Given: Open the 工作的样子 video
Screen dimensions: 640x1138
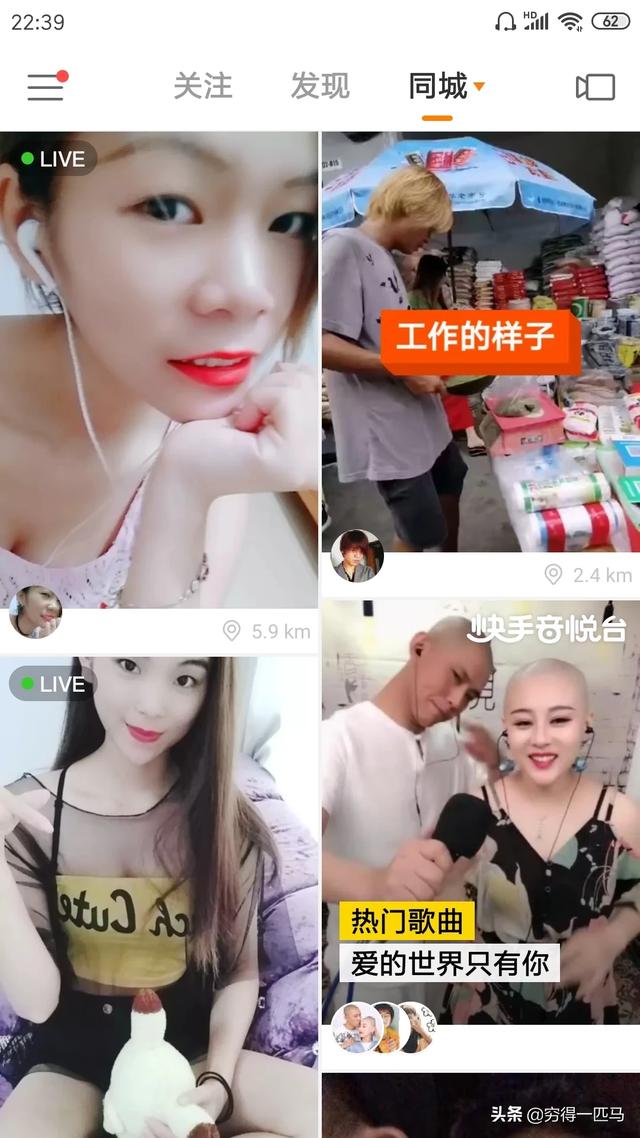Looking at the screenshot, I should click(480, 340).
